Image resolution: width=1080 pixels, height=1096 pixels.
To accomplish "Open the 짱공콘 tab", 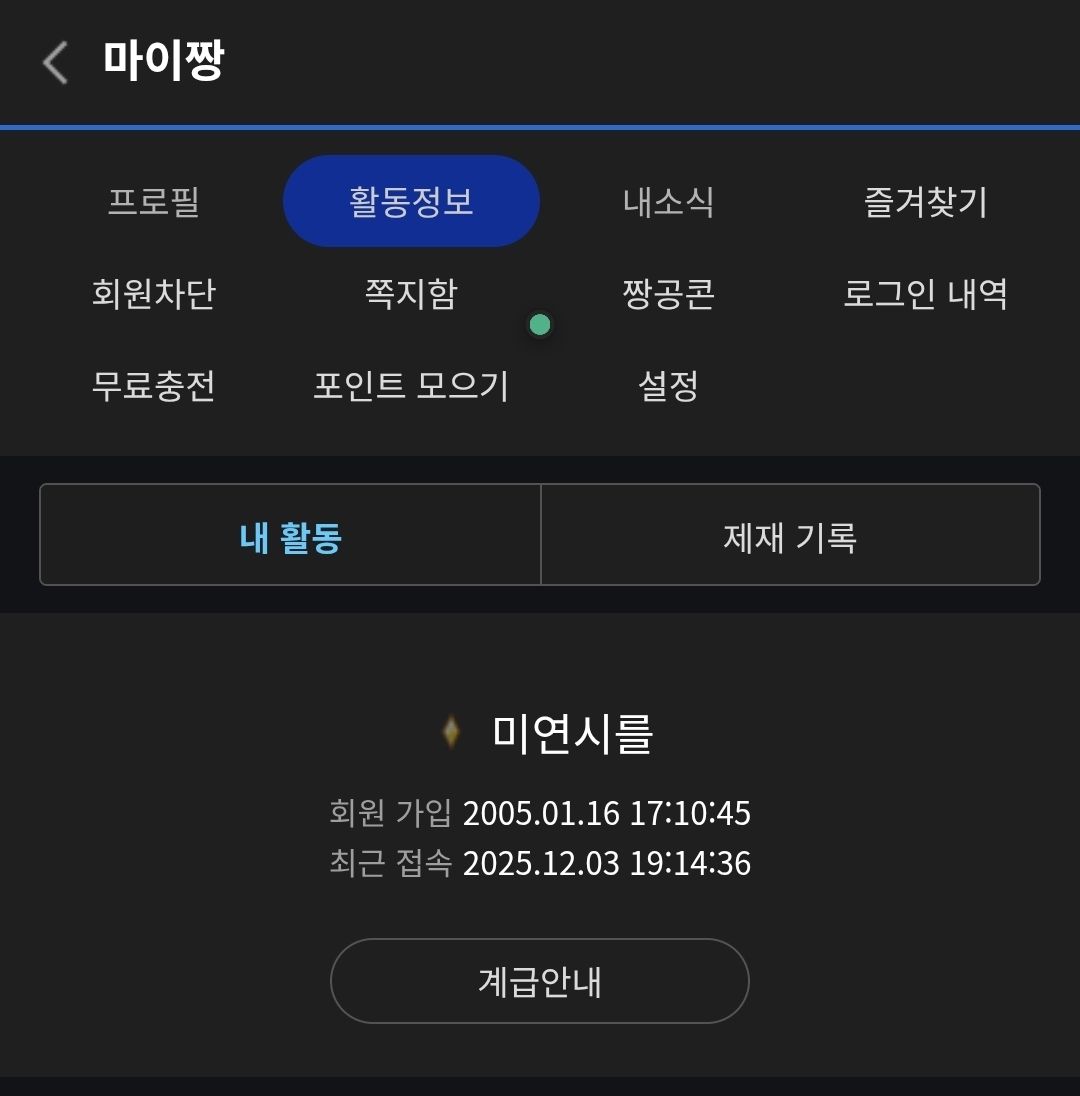I will pyautogui.click(x=668, y=294).
